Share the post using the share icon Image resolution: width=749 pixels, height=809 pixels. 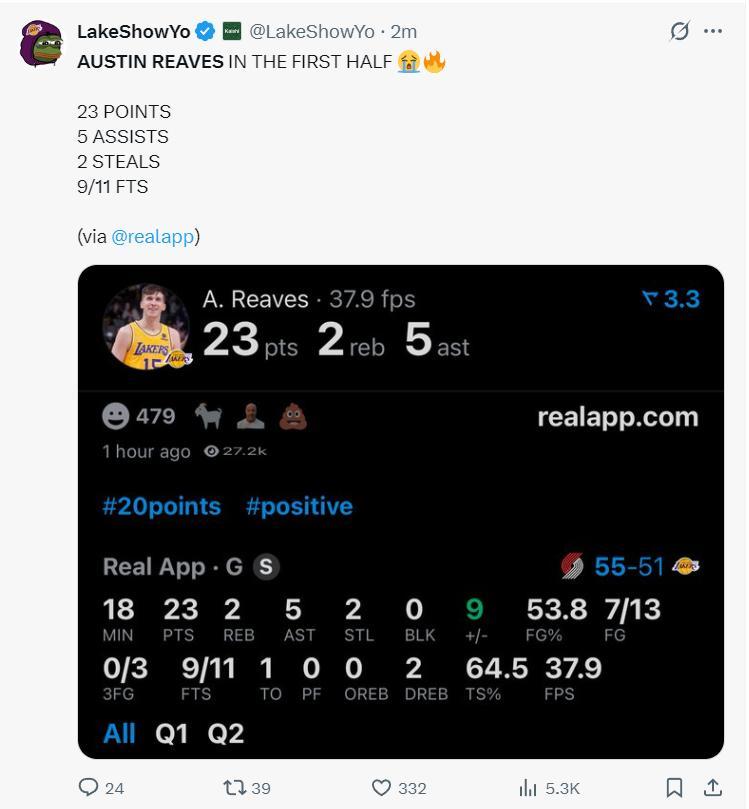(x=712, y=788)
